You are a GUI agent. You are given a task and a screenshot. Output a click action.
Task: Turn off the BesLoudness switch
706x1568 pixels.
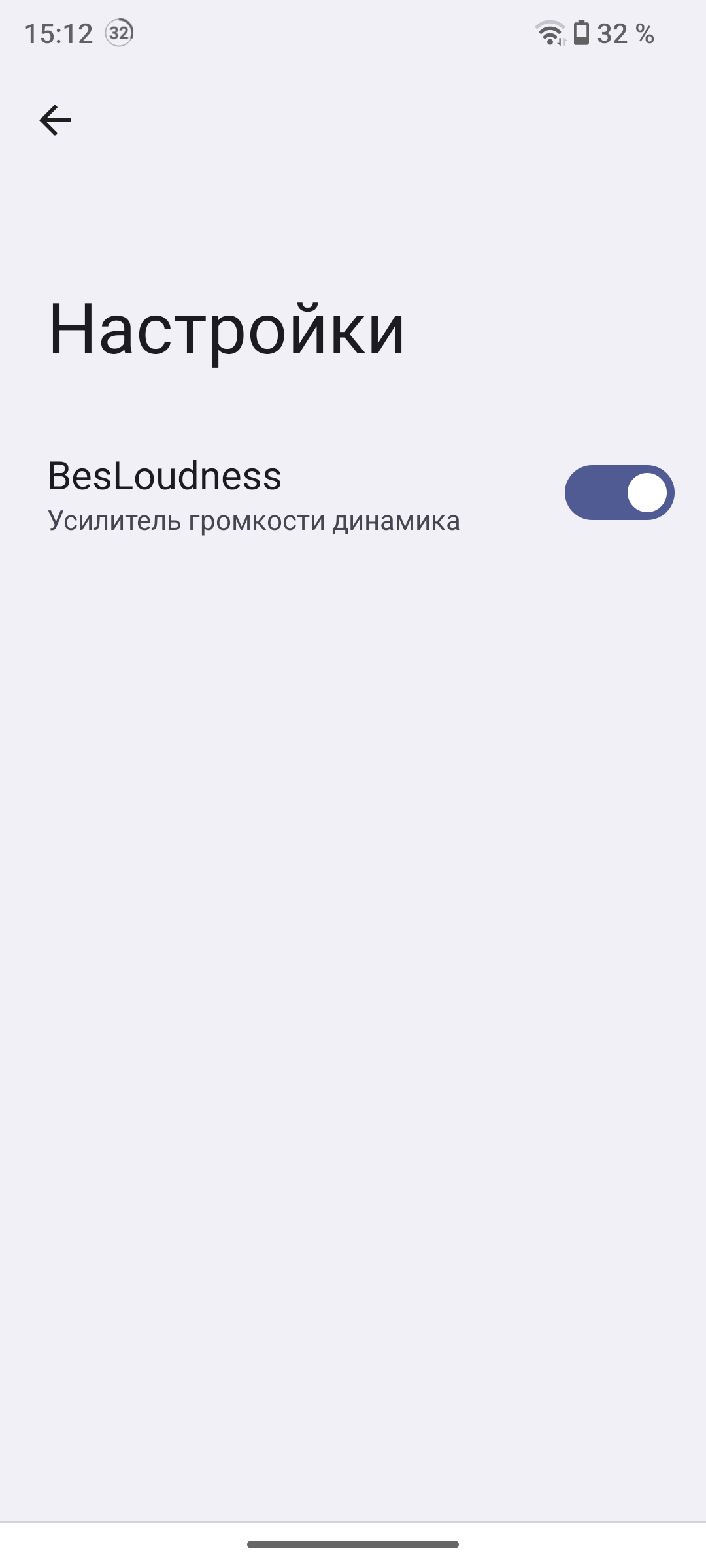(x=619, y=493)
